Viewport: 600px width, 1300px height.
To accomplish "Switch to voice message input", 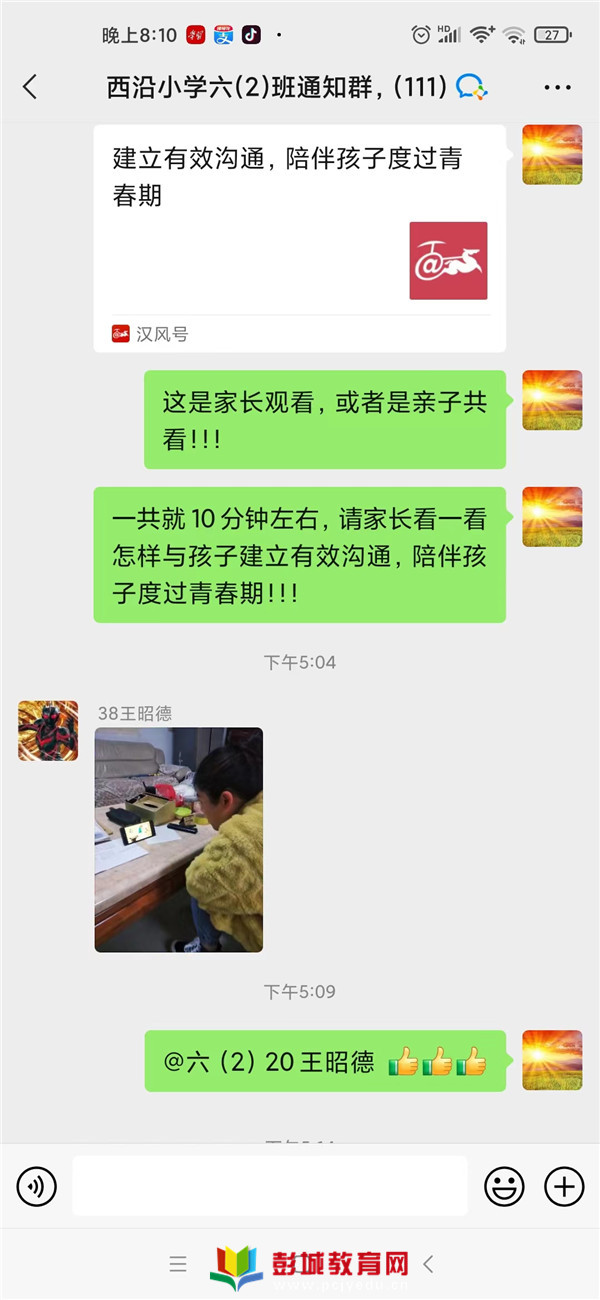I will pos(37,1187).
